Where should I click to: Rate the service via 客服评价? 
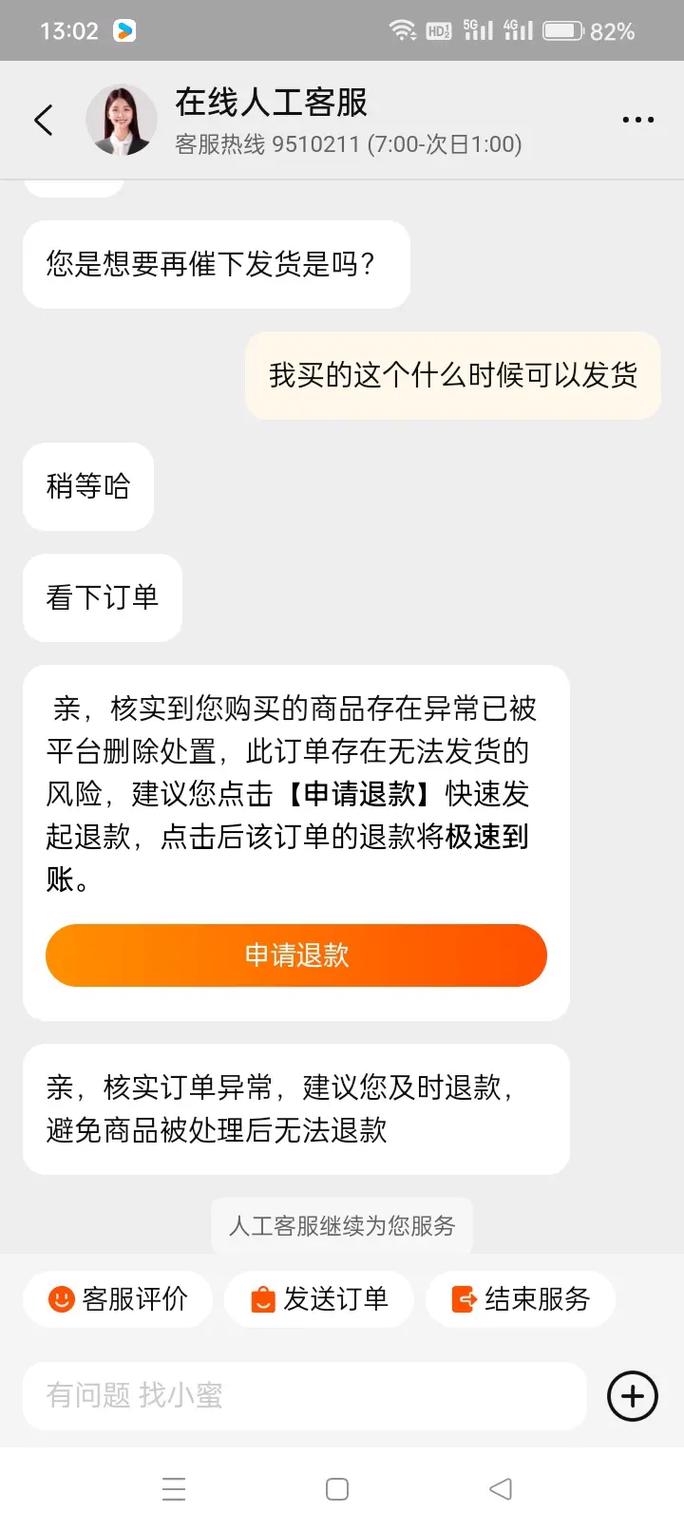click(118, 1299)
